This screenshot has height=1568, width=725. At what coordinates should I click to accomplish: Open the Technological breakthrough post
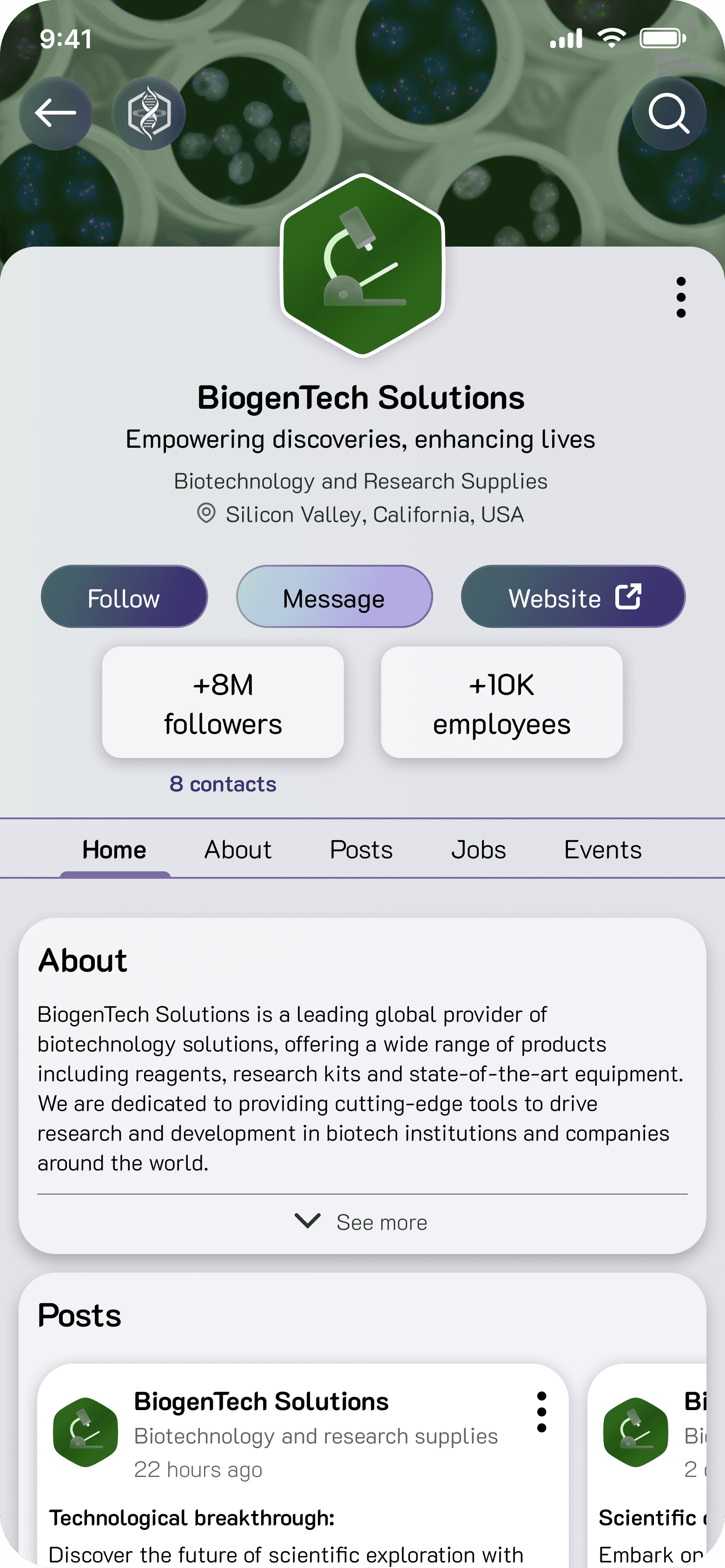[303, 1466]
